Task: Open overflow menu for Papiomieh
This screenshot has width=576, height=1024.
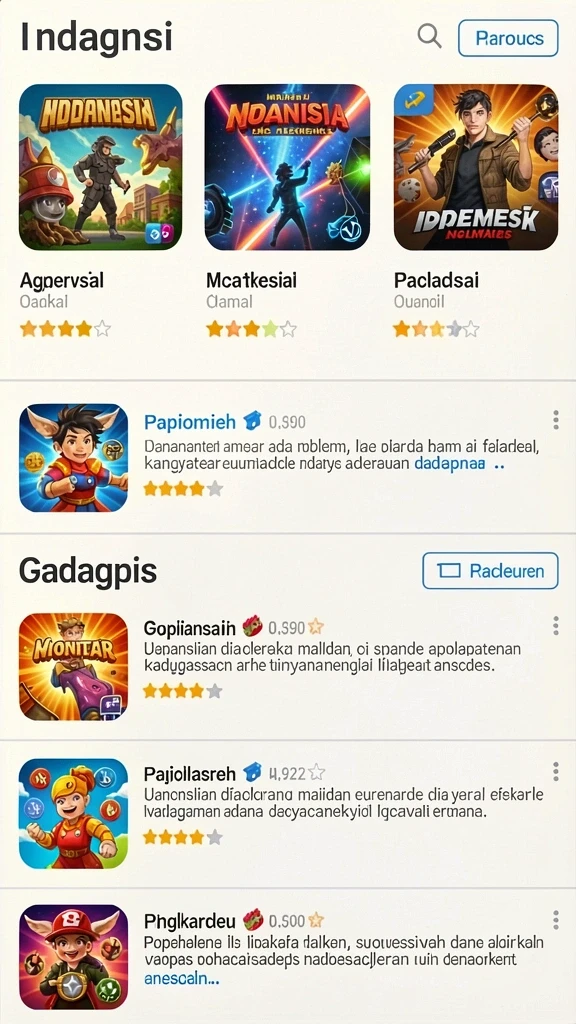Action: click(556, 420)
